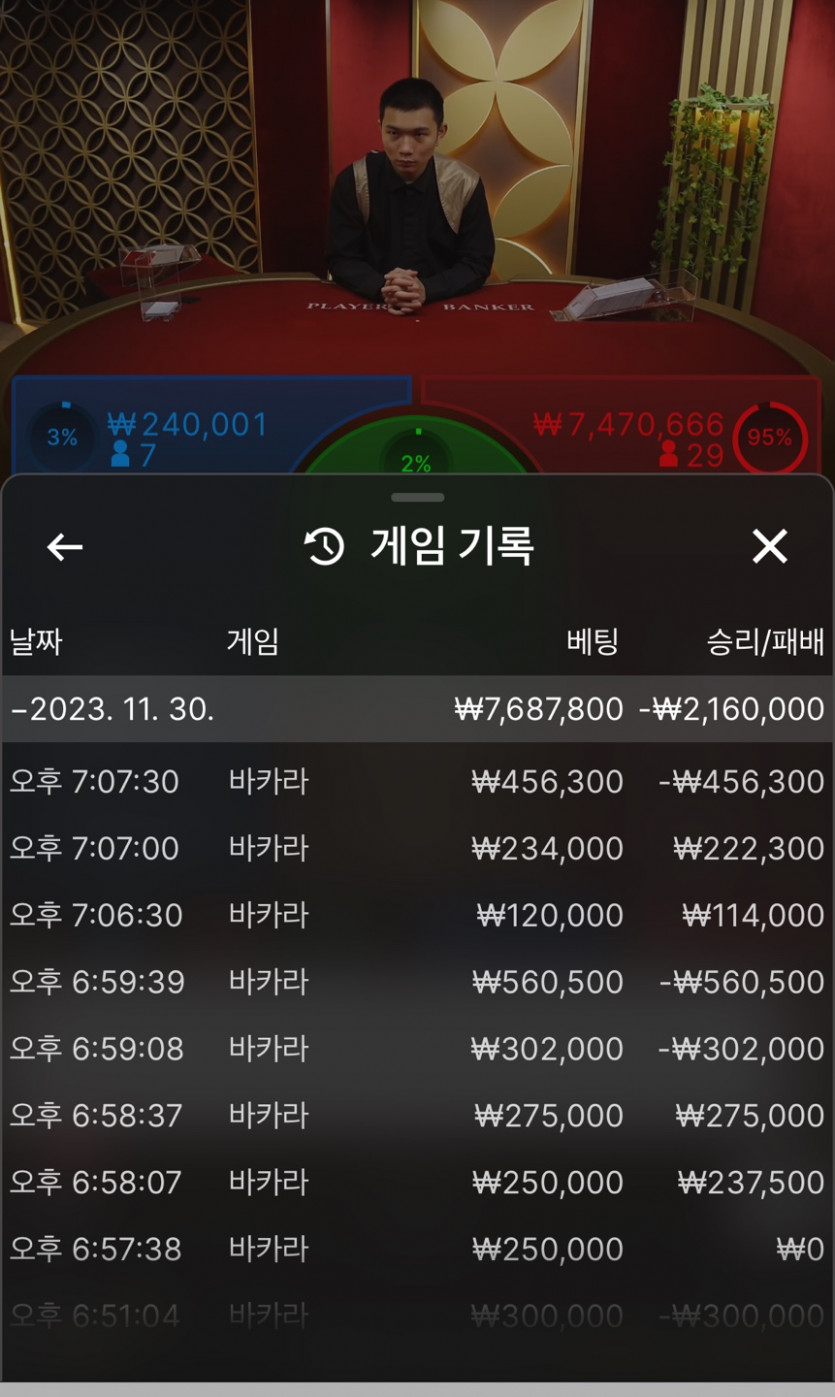835x1397 pixels.
Task: Open the 오후 6:57:38 바카라 record
Action: coord(417,1249)
